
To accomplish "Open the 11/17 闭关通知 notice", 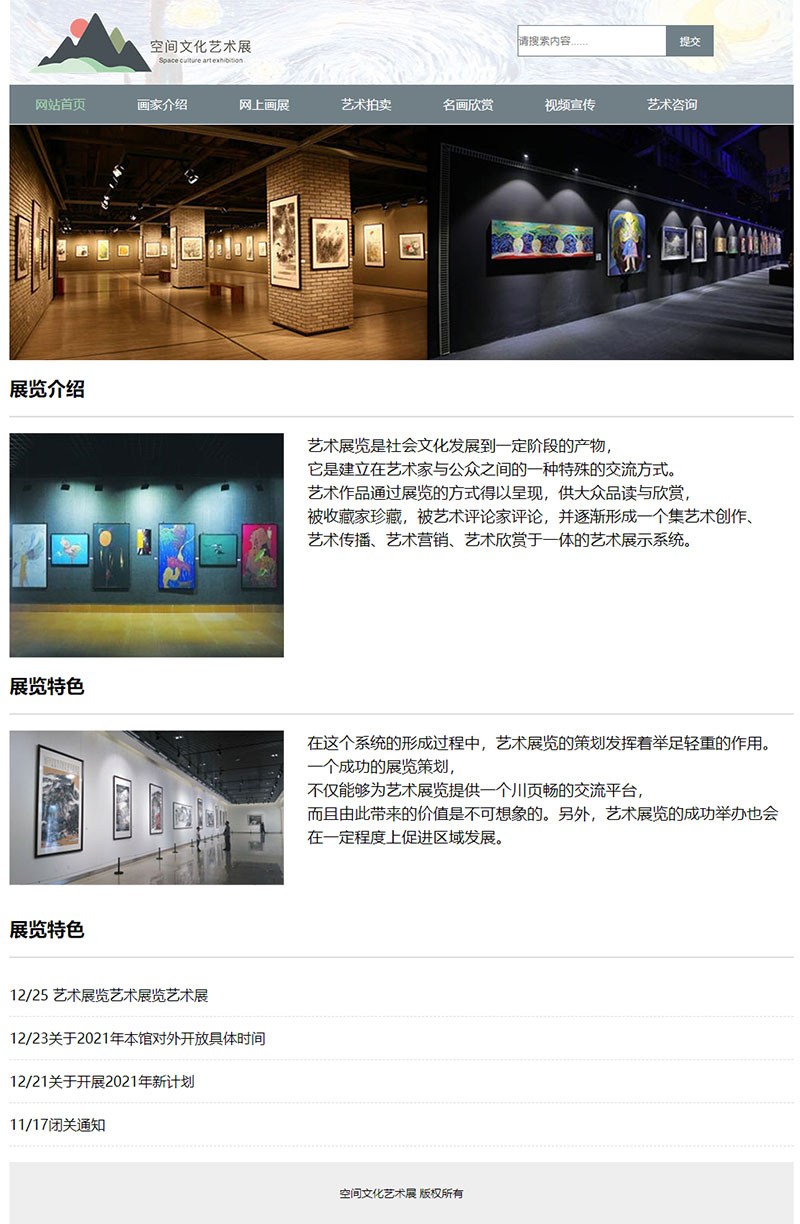I will pyautogui.click(x=58, y=1125).
